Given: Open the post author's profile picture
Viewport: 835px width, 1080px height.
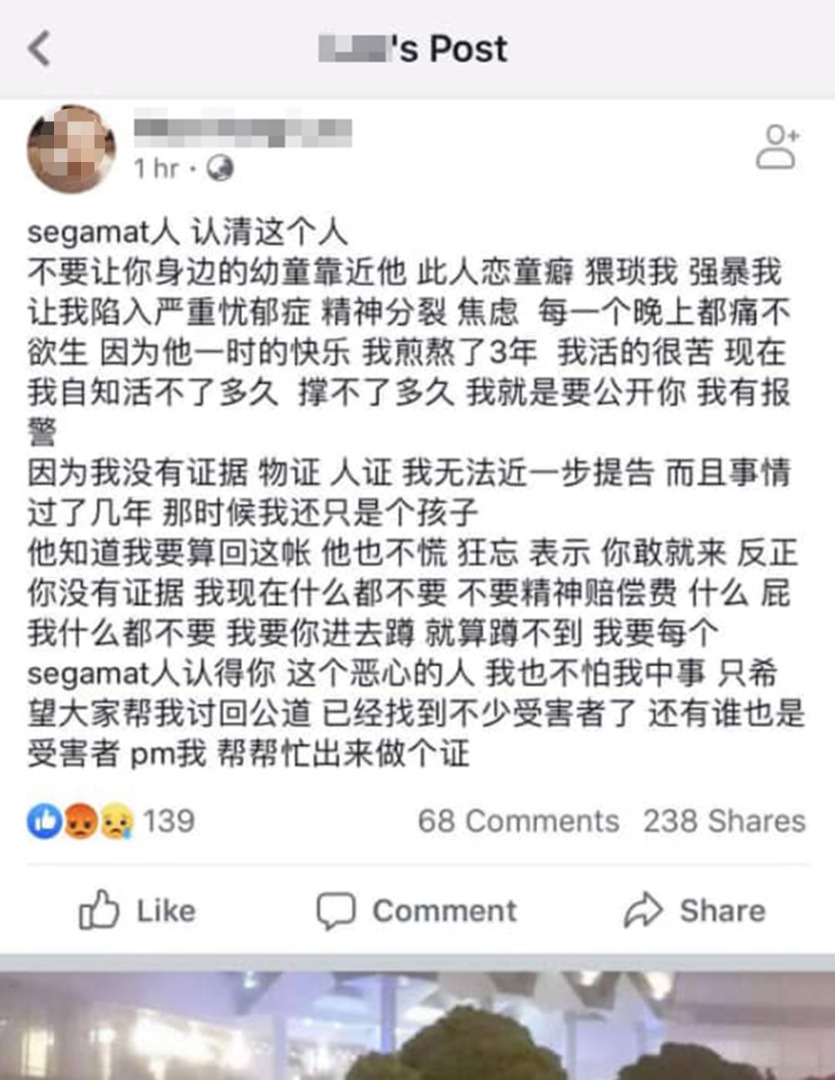Looking at the screenshot, I should click(x=71, y=150).
